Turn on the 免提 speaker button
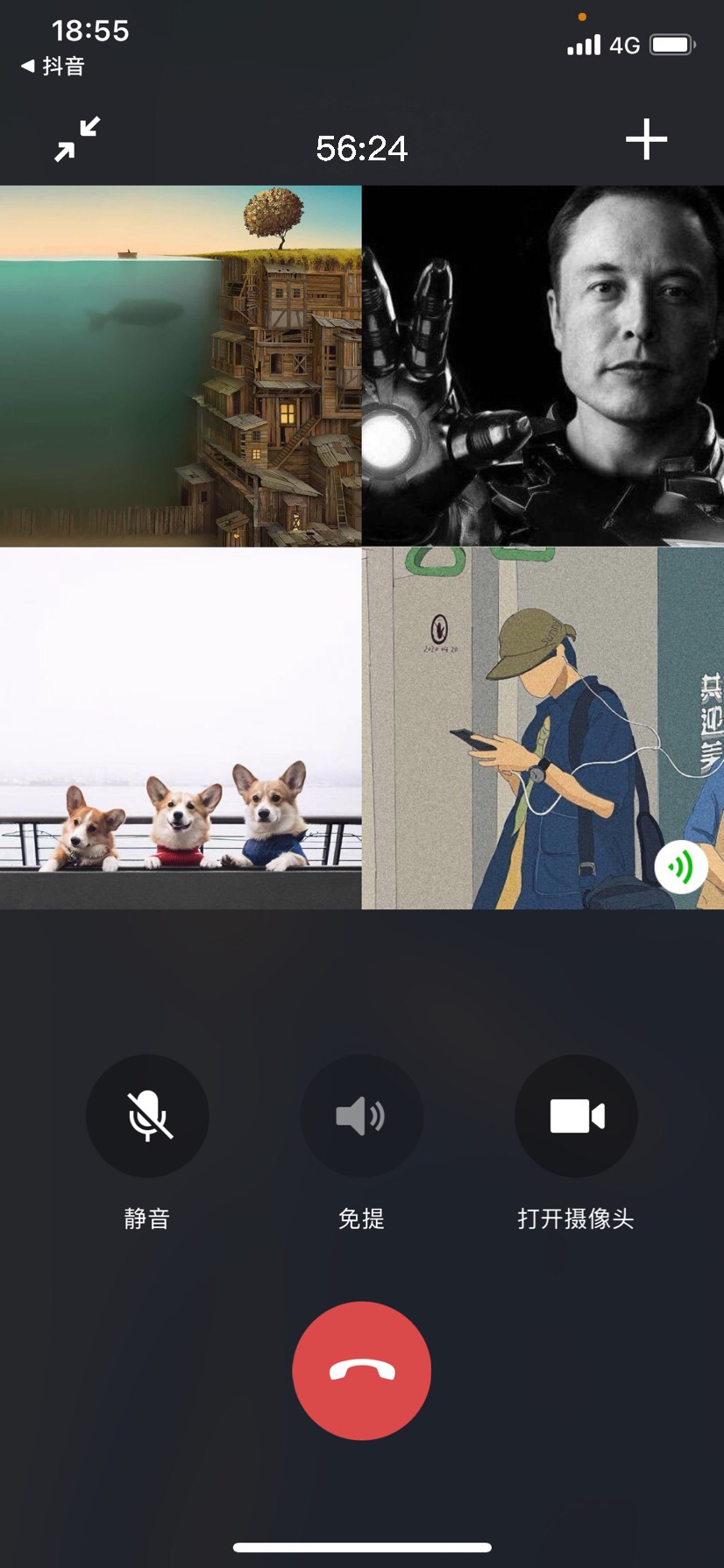Viewport: 724px width, 1568px height. 361,1116
